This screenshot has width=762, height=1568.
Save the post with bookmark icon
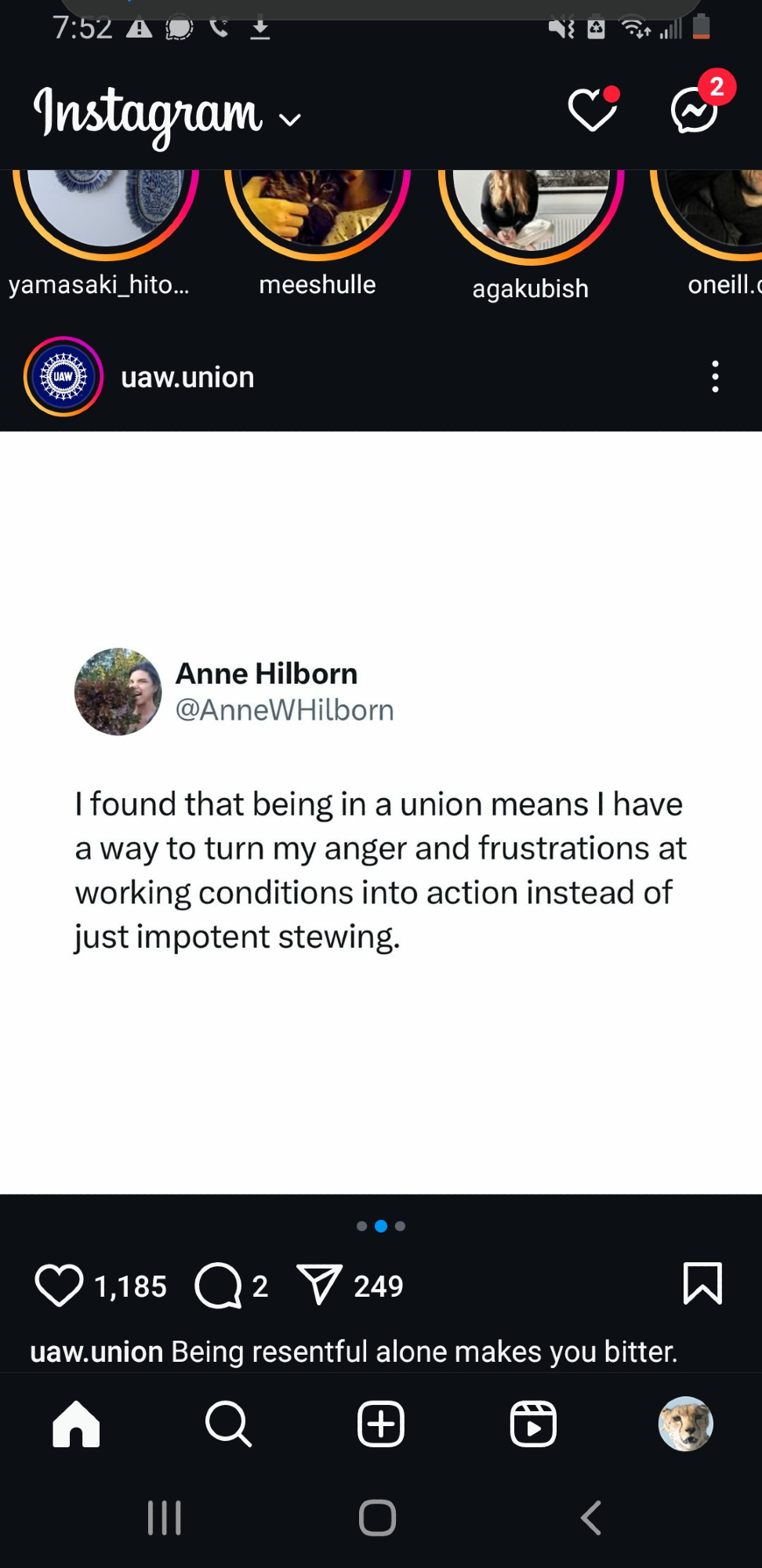click(702, 1283)
